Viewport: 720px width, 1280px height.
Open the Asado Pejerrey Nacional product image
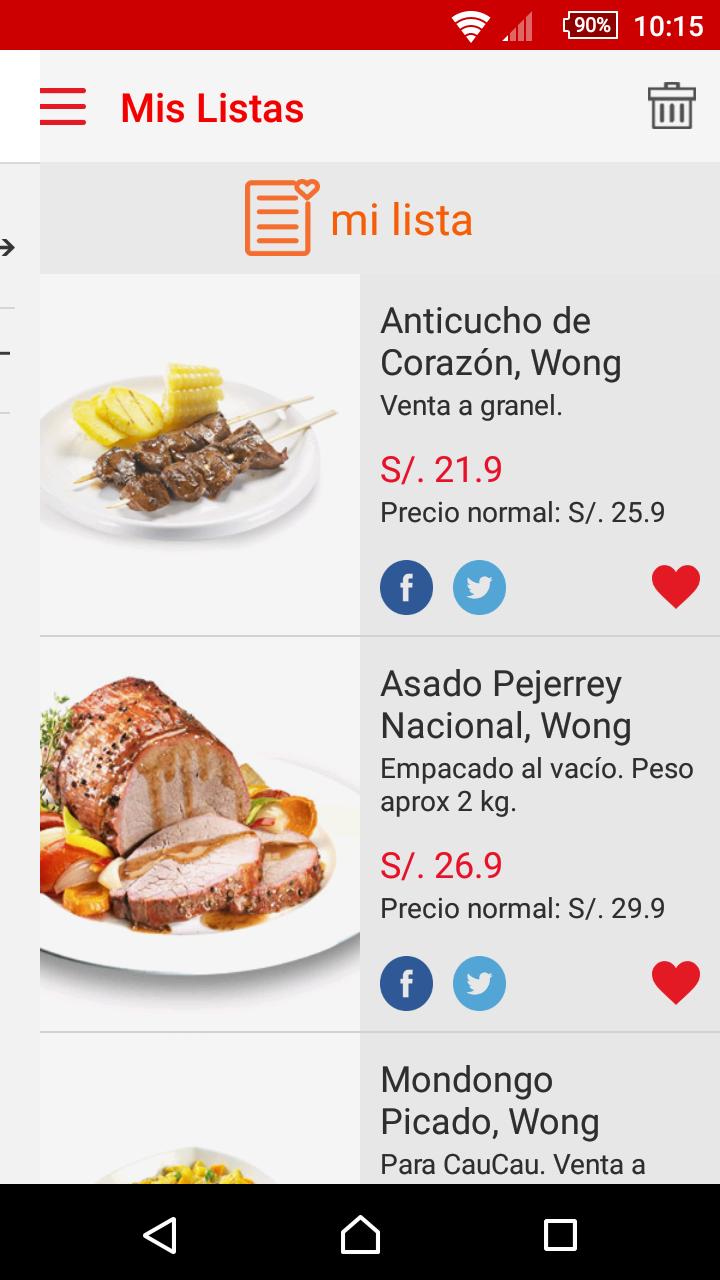(200, 834)
